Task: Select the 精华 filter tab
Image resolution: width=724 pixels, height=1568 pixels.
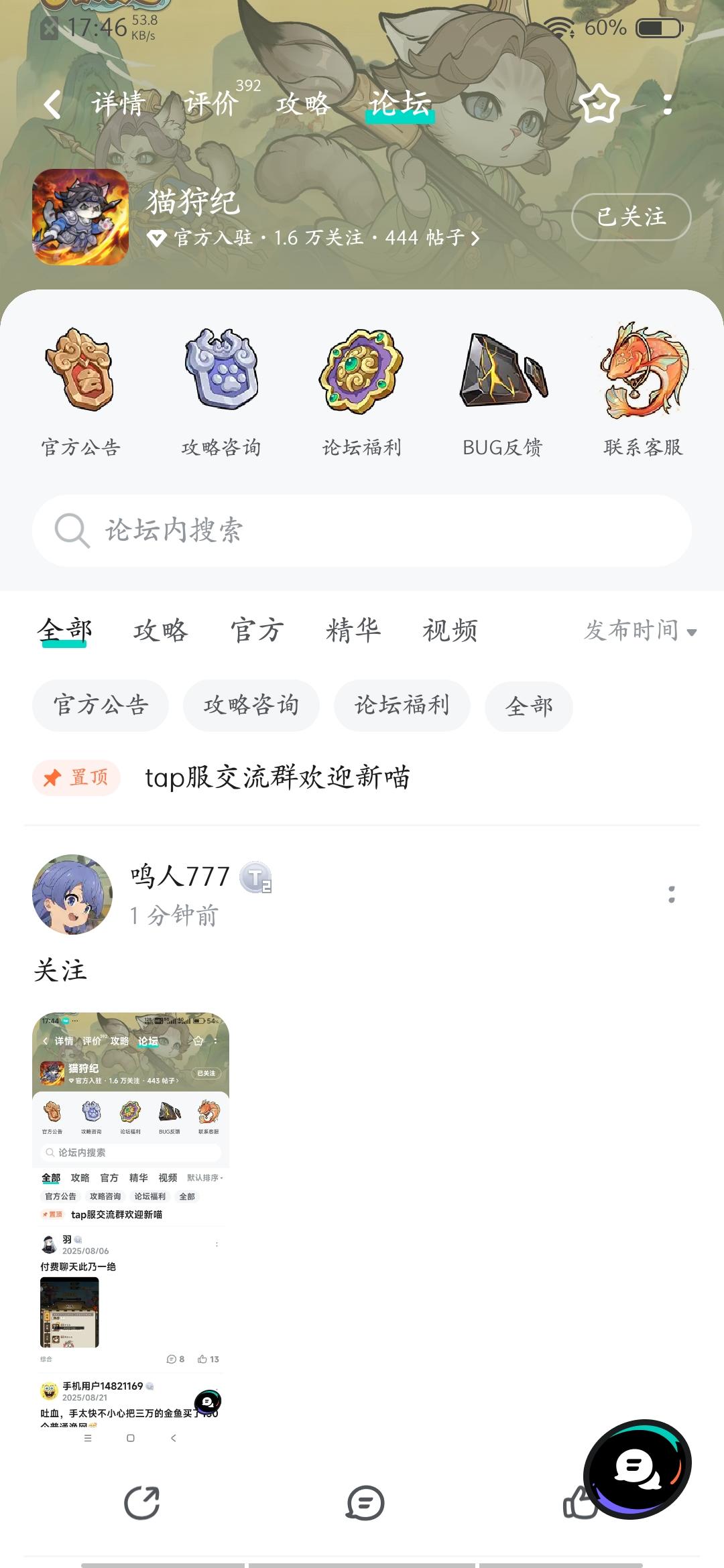Action: (352, 631)
